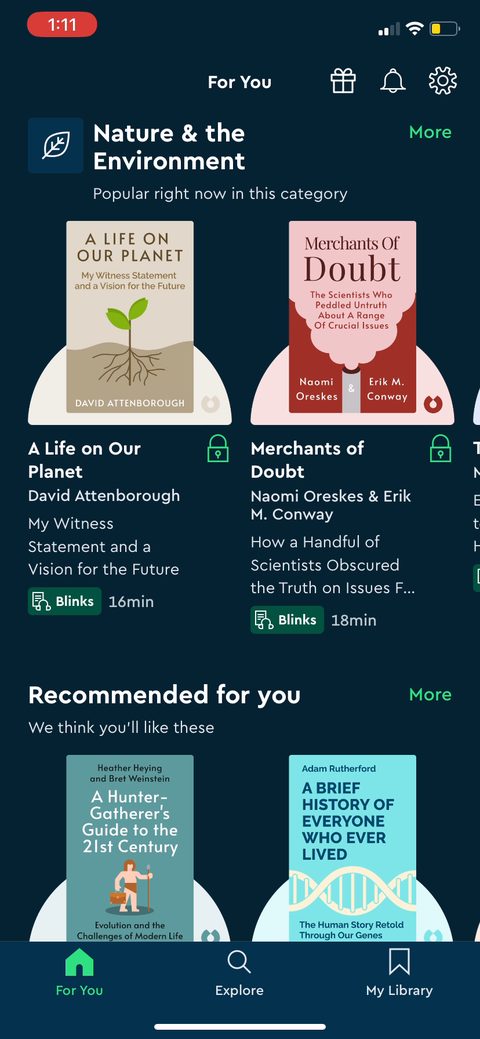This screenshot has height=1039, width=480.
Task: Open the A Life on Our Planet book
Action: point(130,323)
